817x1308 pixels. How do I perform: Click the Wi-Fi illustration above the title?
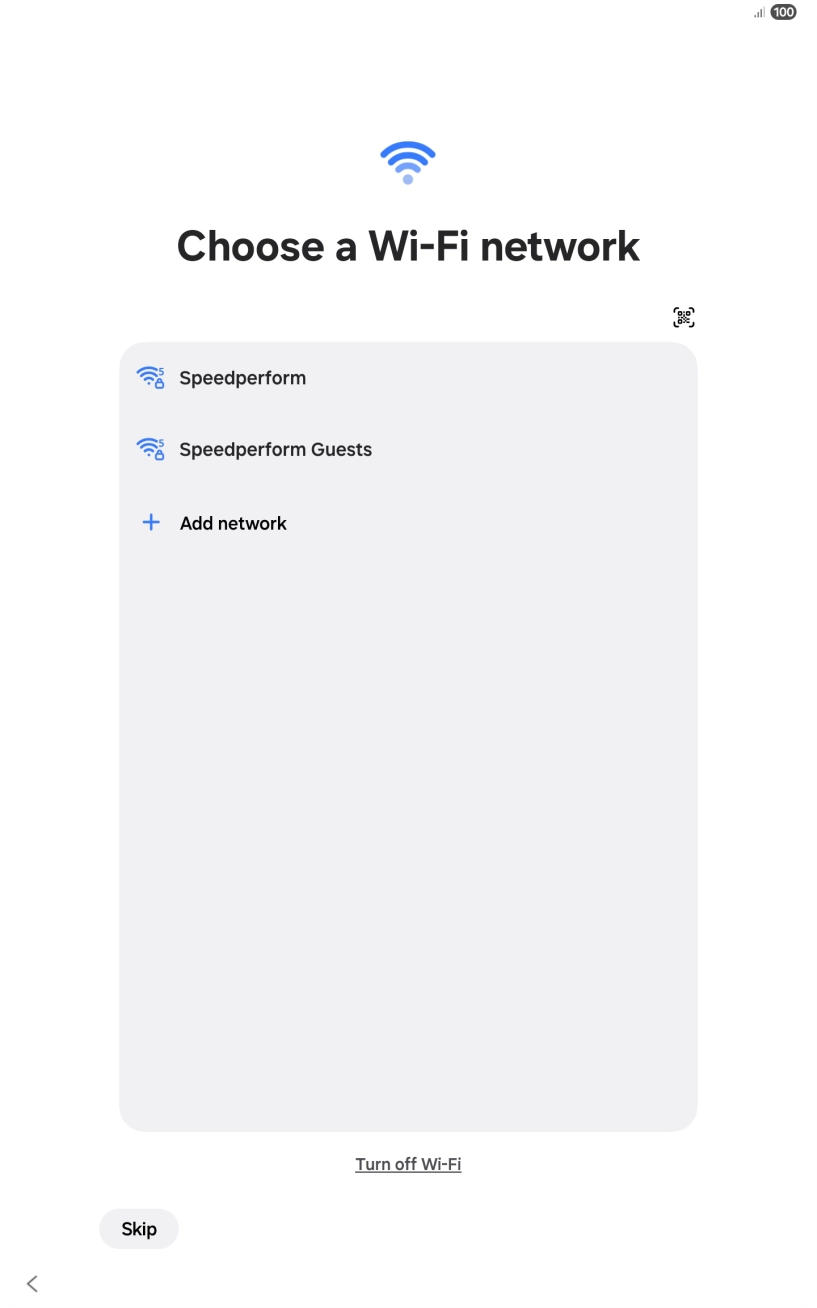click(x=408, y=160)
